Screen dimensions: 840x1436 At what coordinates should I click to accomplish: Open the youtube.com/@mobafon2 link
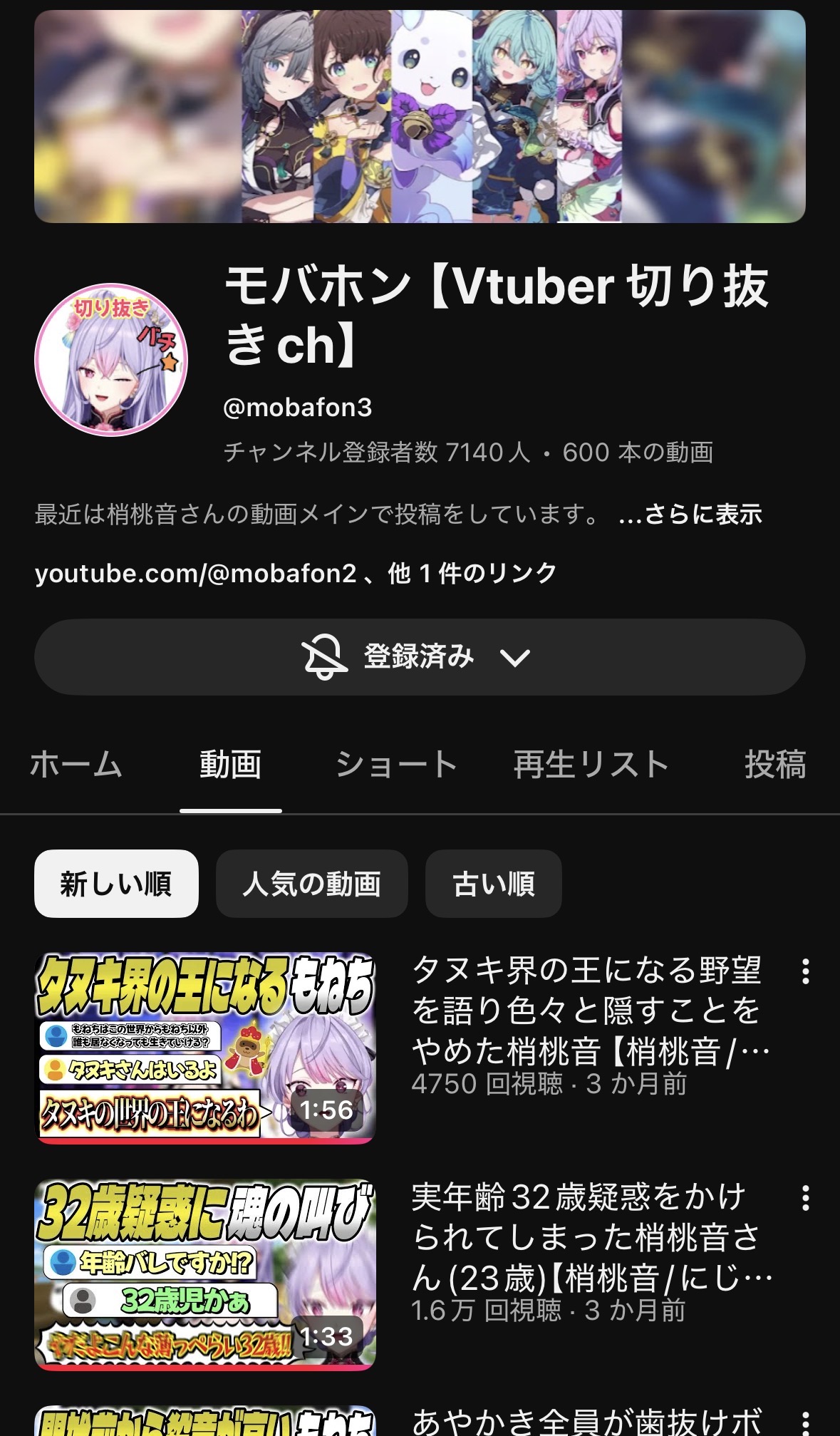coord(196,574)
